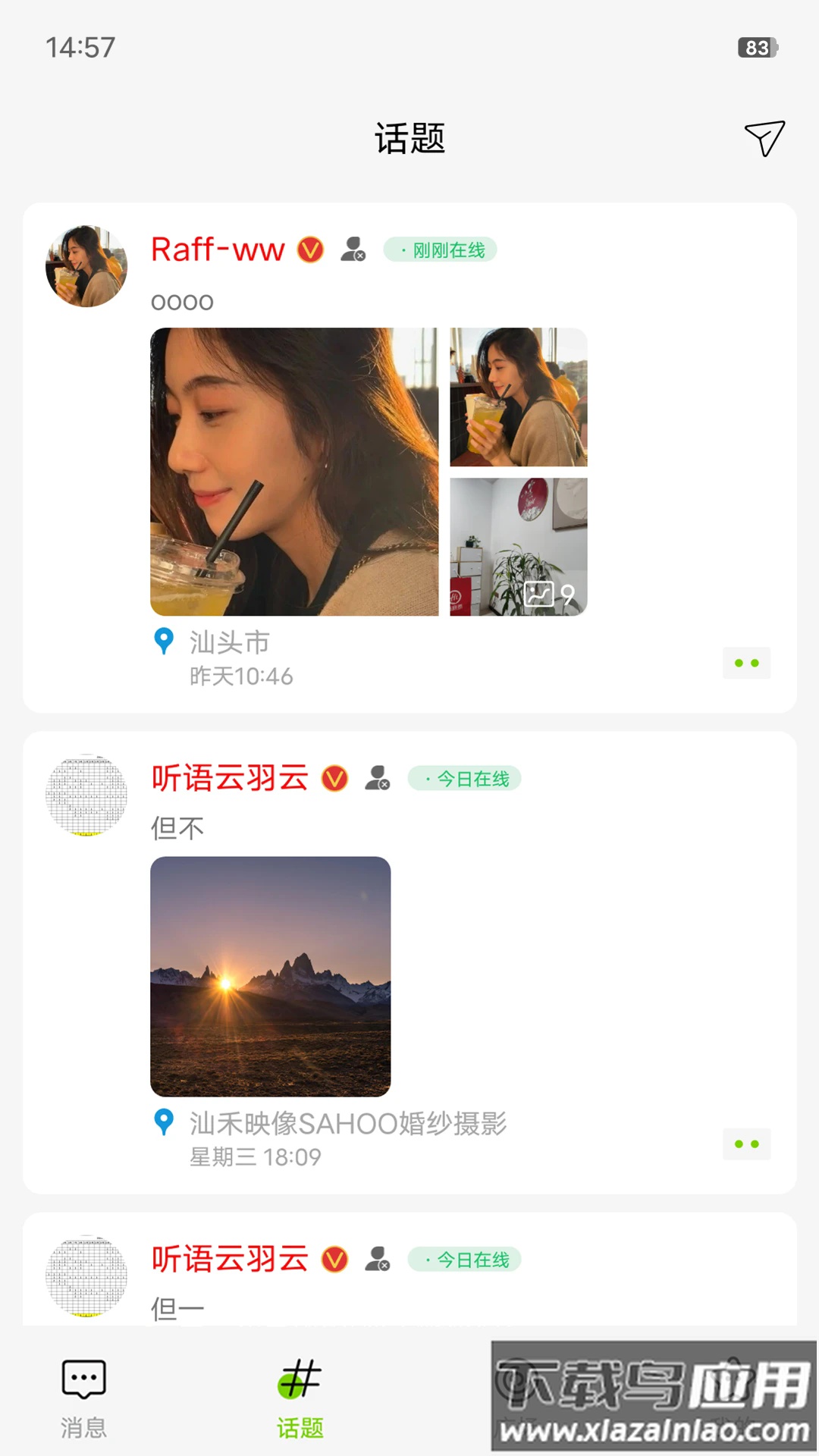Viewport: 819px width, 1456px height.
Task: Open the sunset photo in 听语云羽云's post
Action: coord(271,977)
